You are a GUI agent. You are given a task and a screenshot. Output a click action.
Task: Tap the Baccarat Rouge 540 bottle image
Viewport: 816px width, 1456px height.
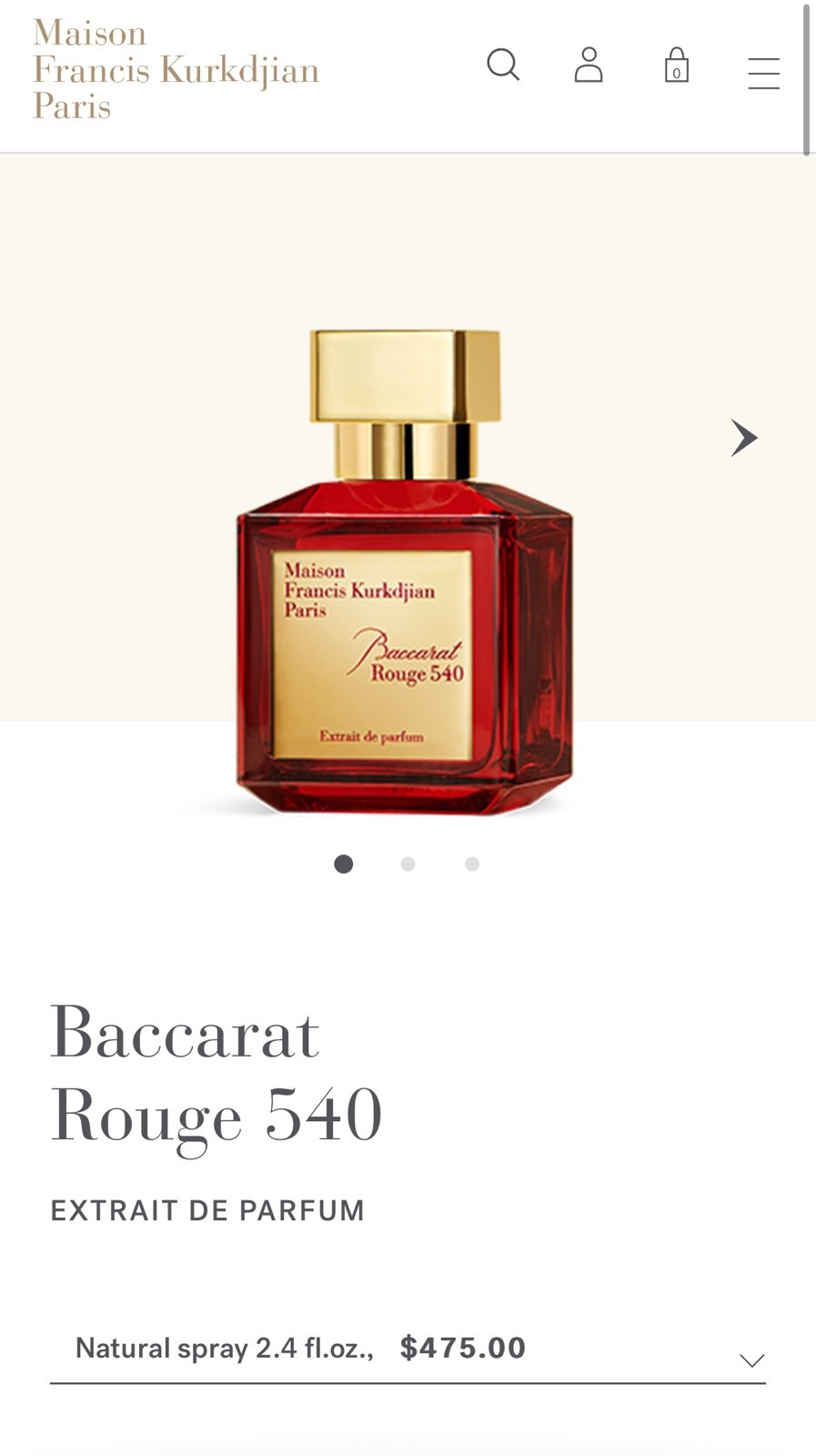coord(405,571)
